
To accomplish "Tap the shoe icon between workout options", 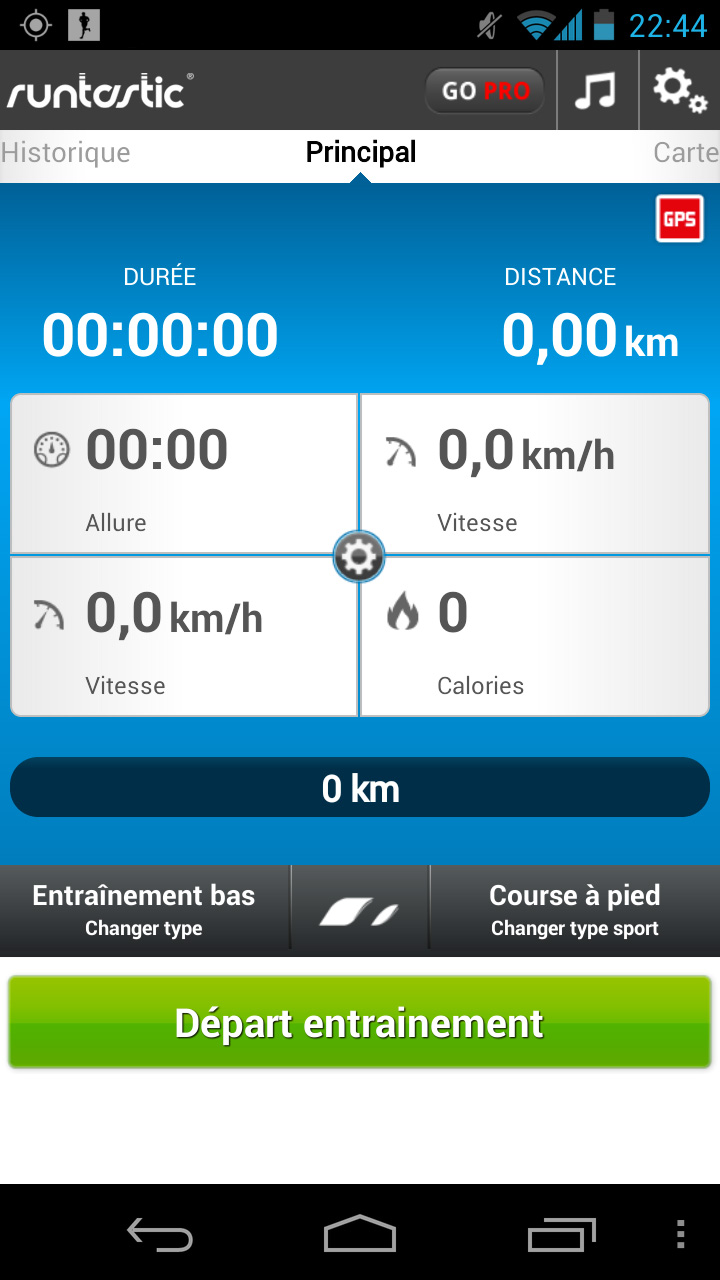I will 359,911.
